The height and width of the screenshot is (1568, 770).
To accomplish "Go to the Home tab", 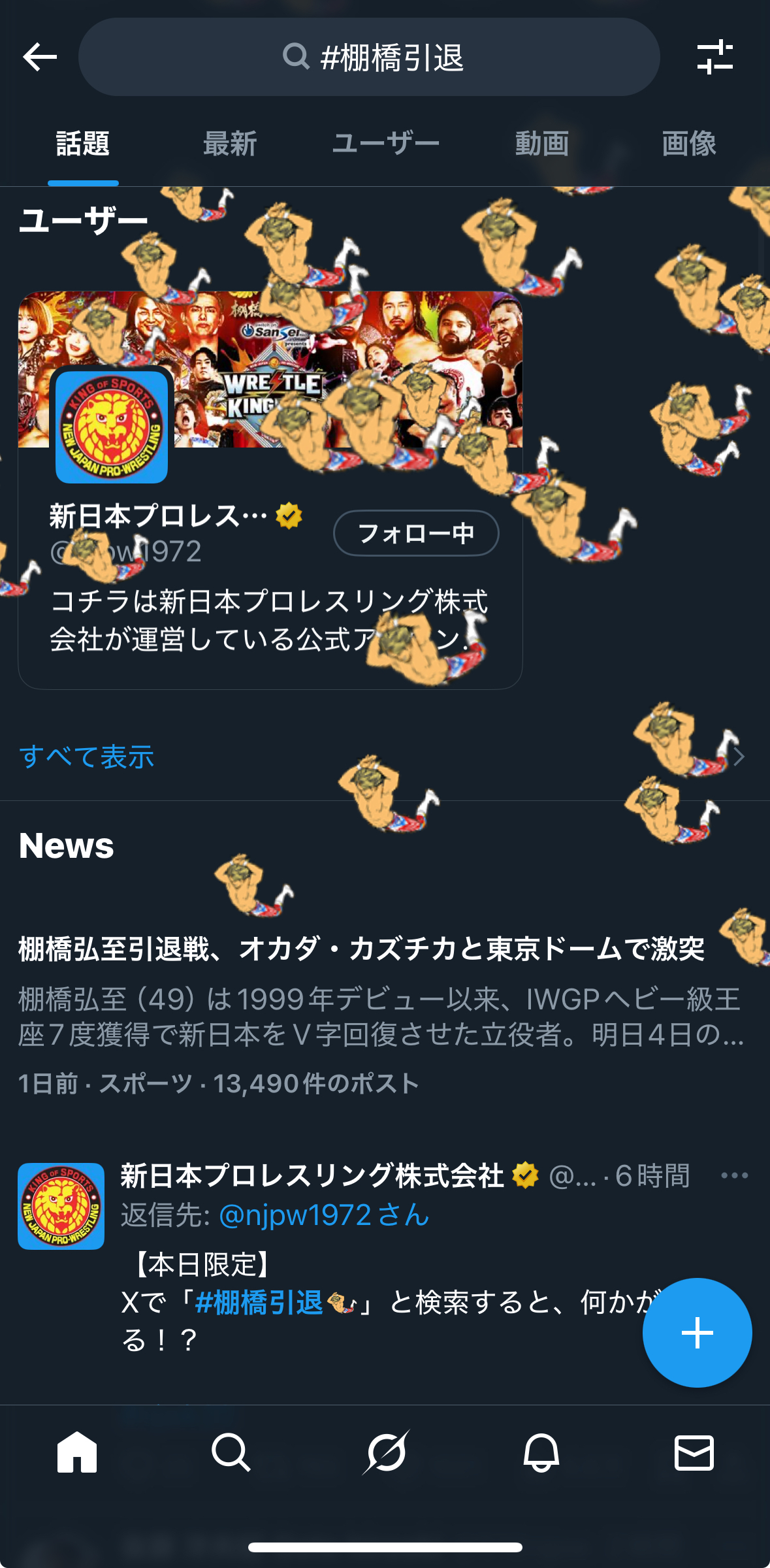I will (77, 1452).
